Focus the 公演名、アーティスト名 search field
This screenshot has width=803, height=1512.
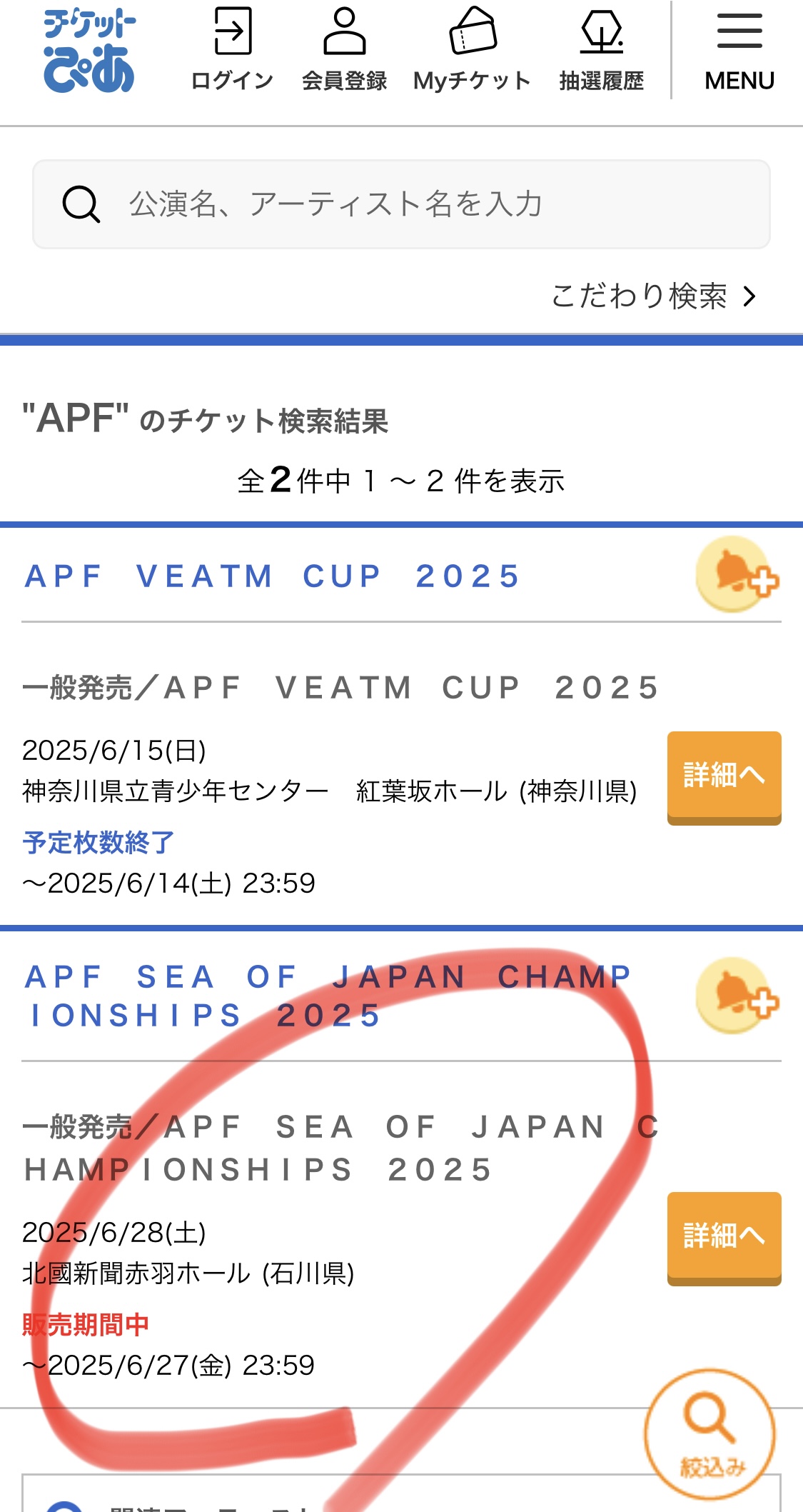click(x=414, y=204)
